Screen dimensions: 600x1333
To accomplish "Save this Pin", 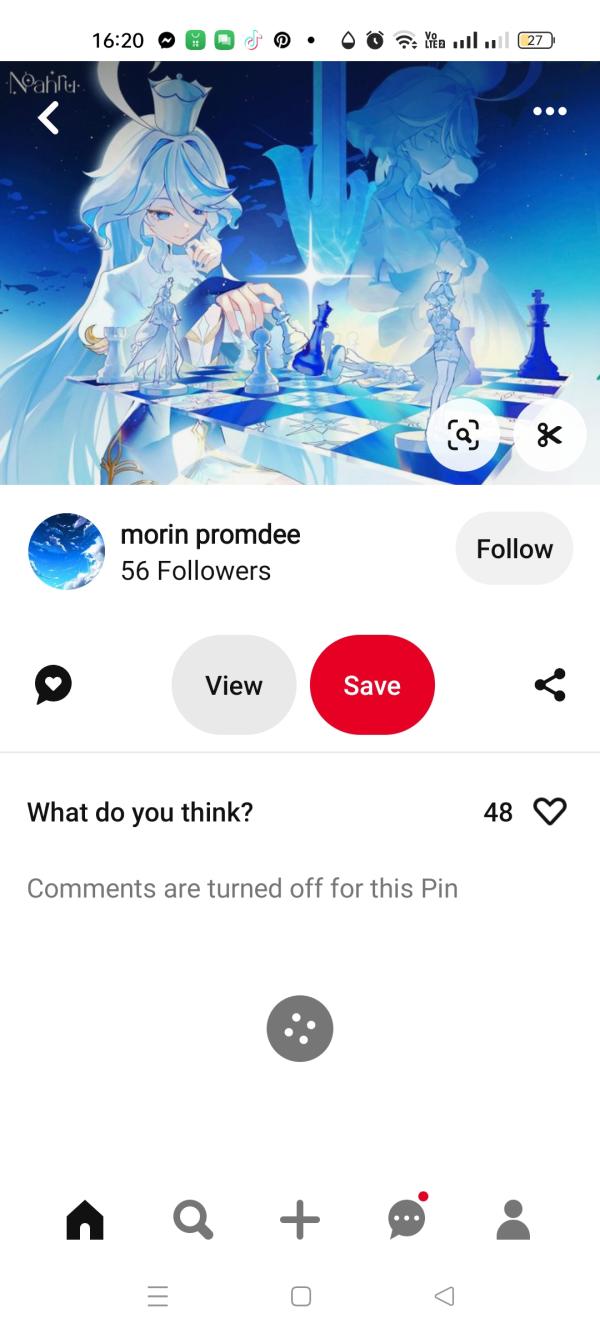I will [372, 685].
